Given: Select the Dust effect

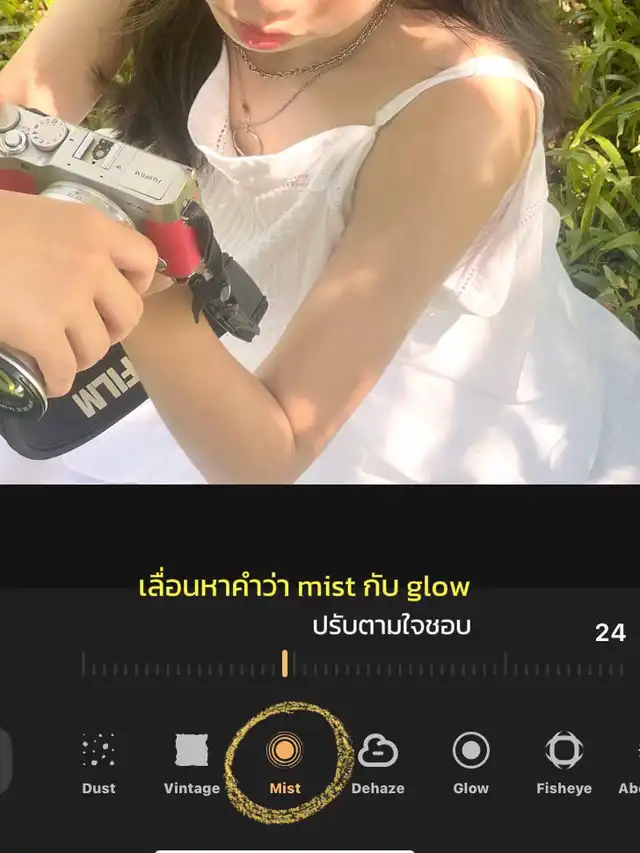Looking at the screenshot, I should click(98, 762).
